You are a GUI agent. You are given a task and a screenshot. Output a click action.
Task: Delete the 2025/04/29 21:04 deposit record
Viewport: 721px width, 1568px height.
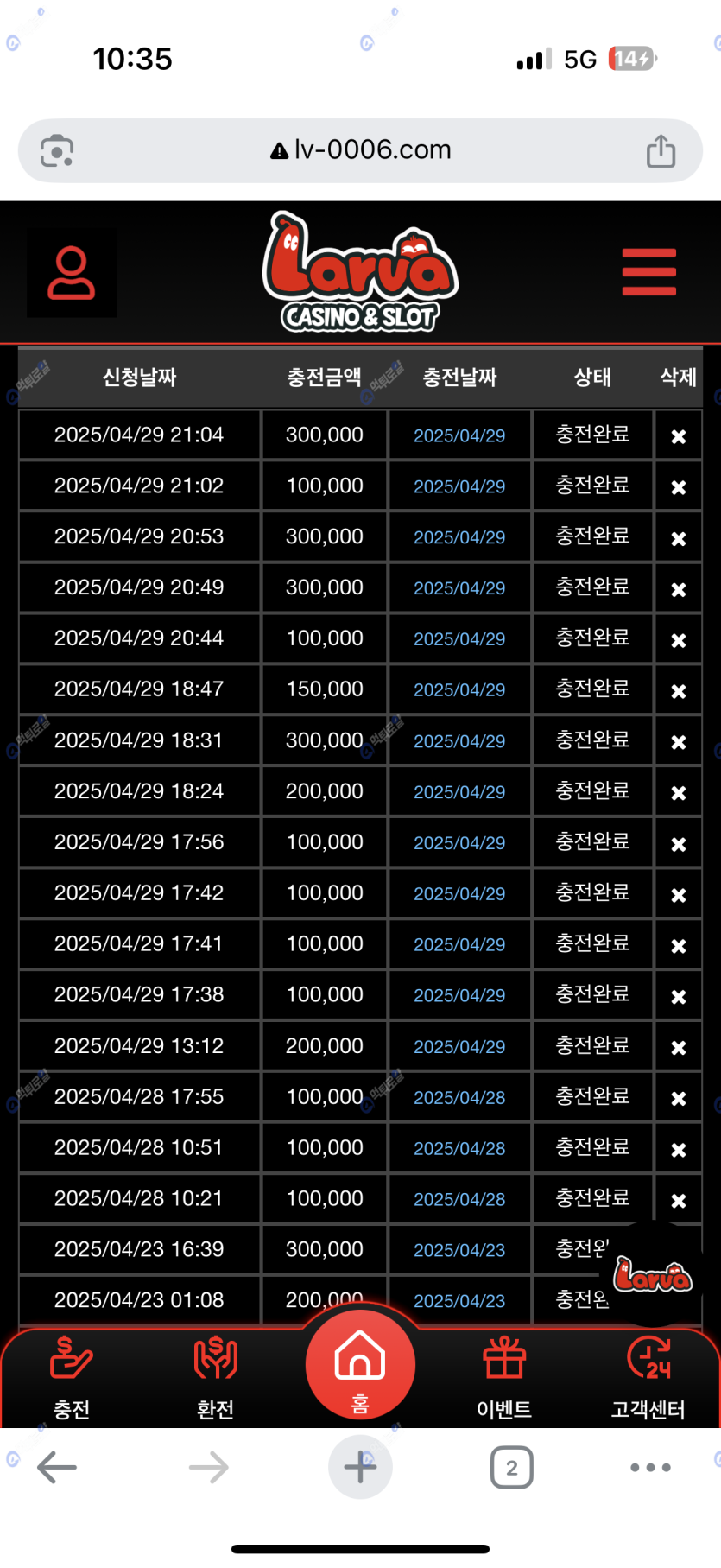click(679, 436)
